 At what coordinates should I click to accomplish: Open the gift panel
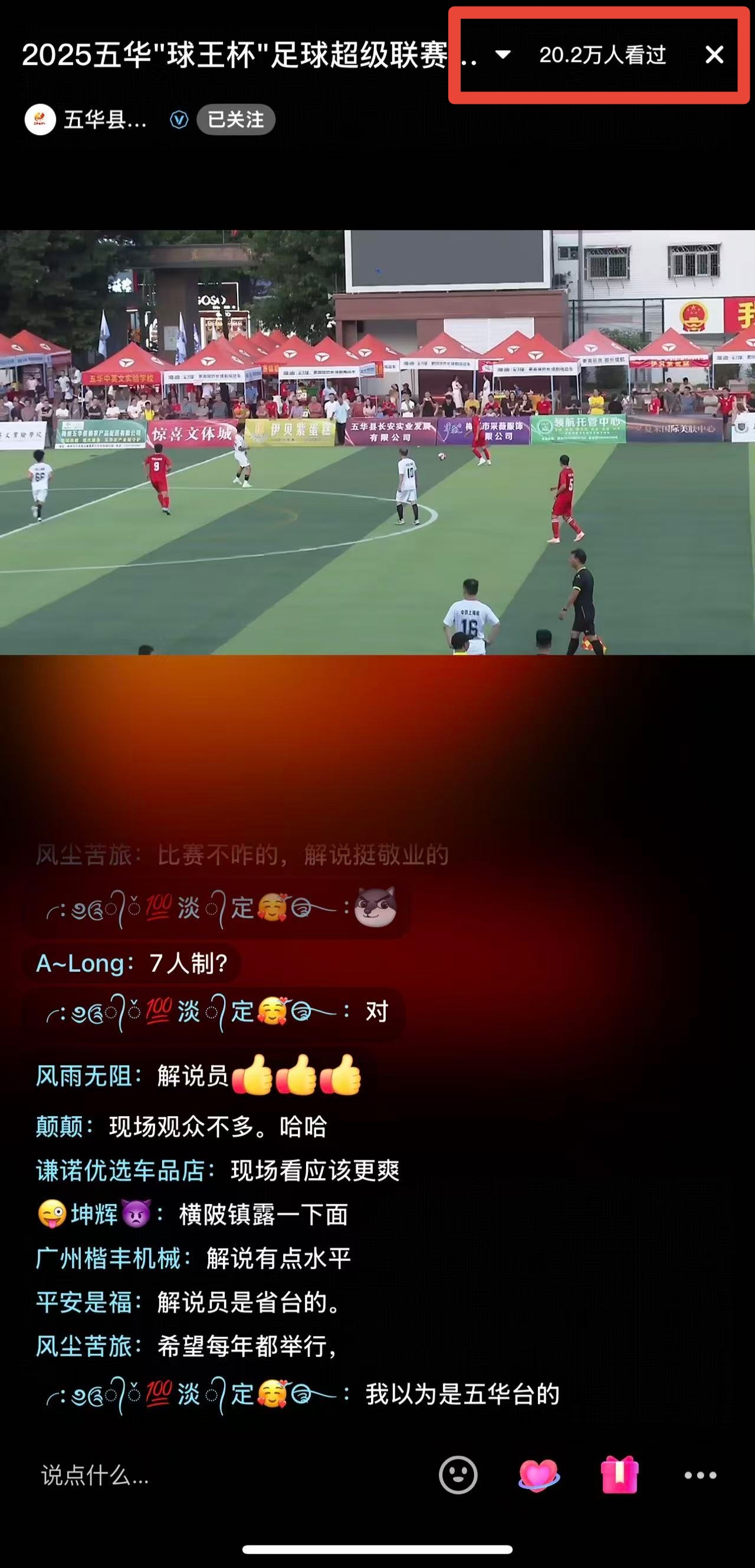pos(619,1475)
